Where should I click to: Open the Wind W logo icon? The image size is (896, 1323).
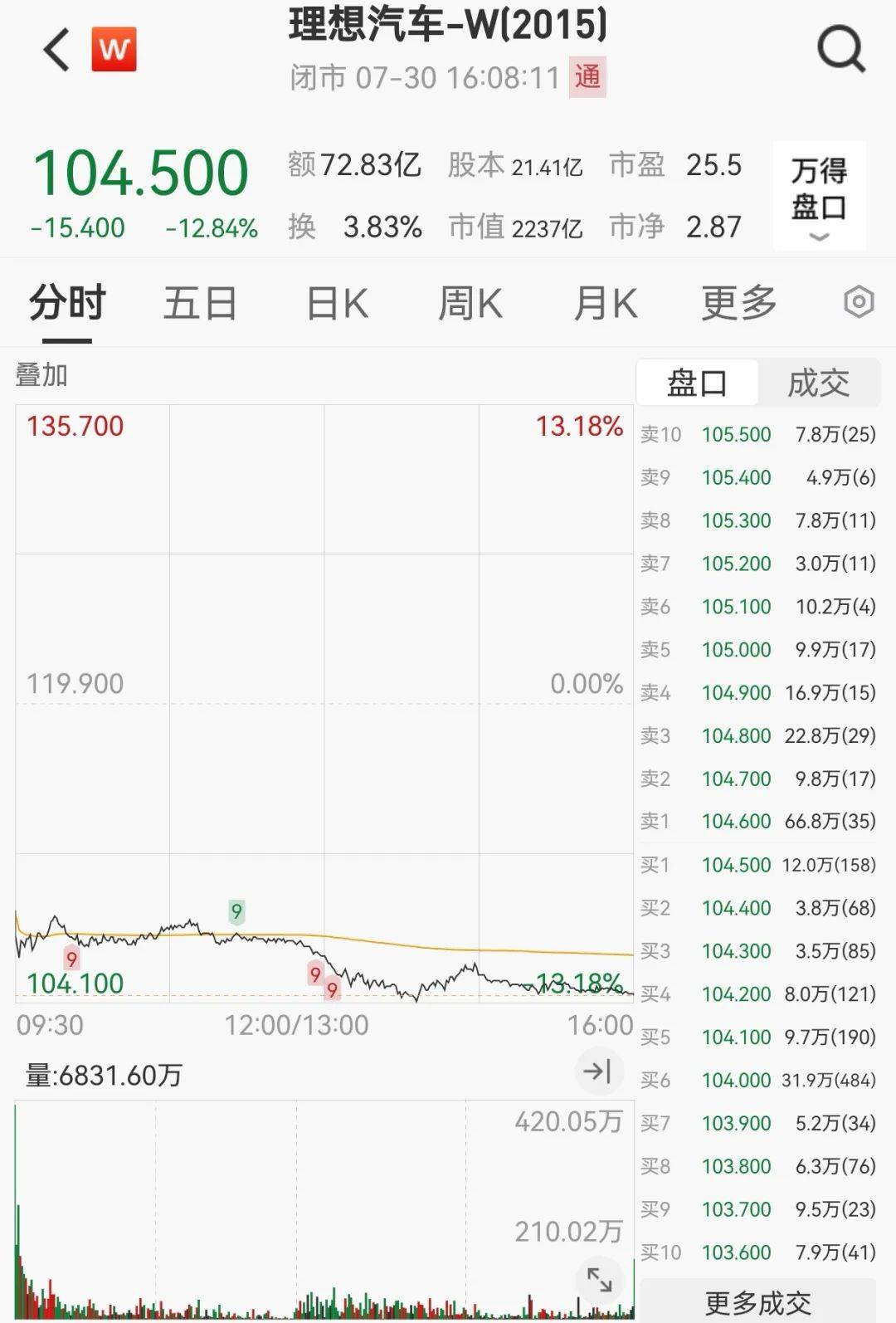pyautogui.click(x=114, y=47)
